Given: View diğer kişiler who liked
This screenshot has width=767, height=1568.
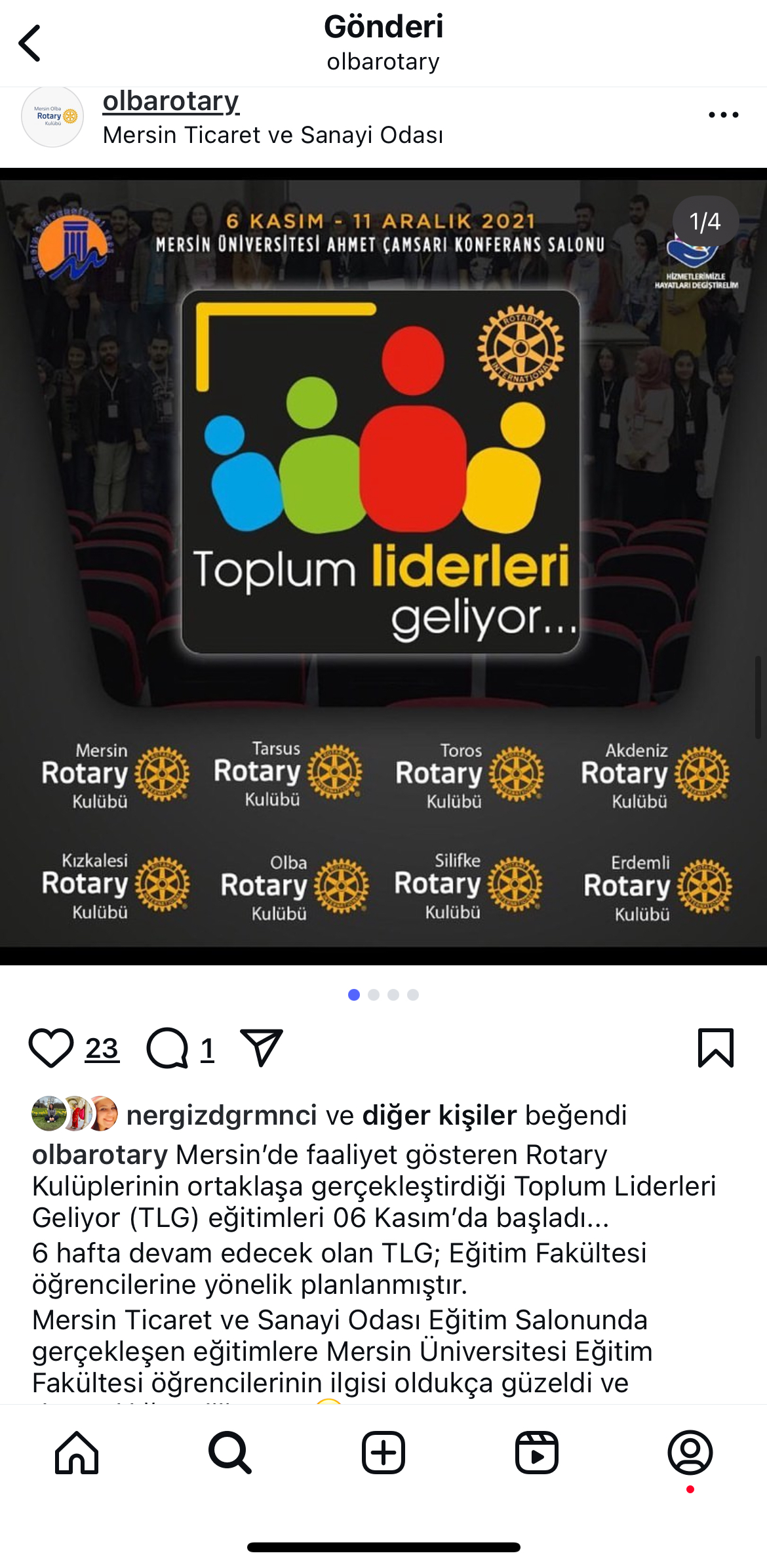Looking at the screenshot, I should [x=439, y=1115].
